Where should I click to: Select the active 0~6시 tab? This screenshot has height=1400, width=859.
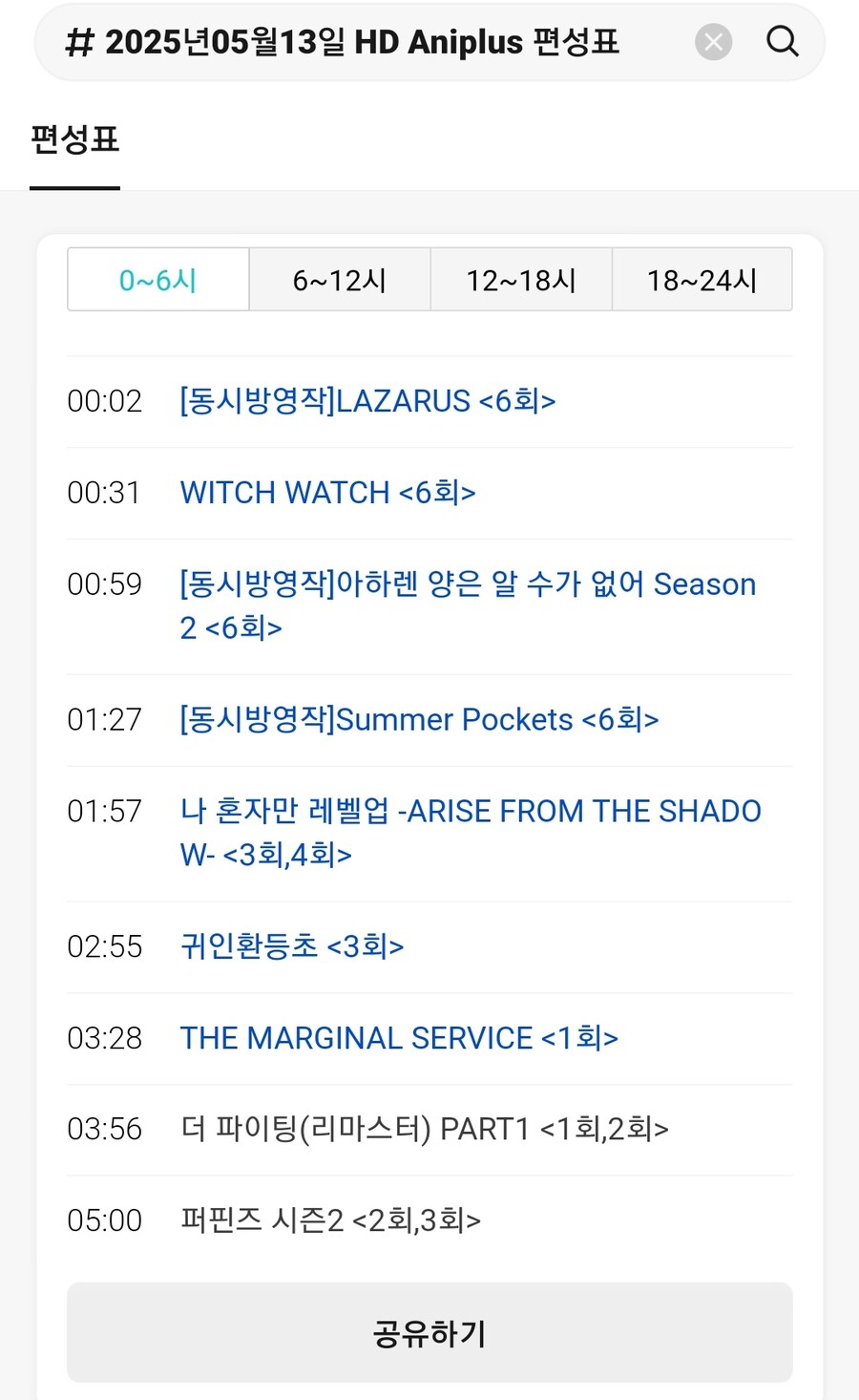point(157,279)
